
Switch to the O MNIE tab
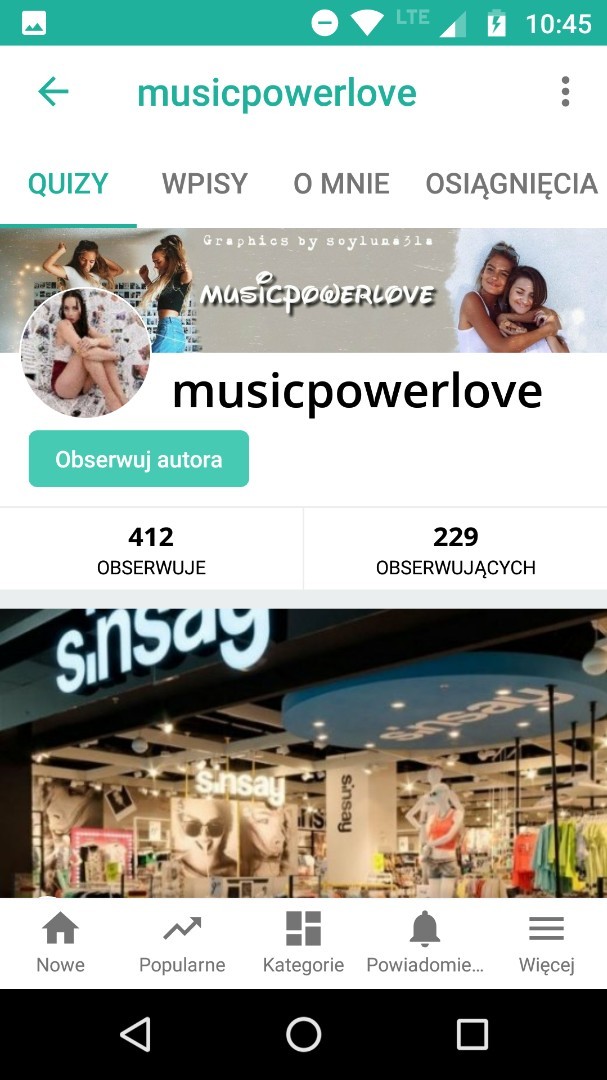[x=341, y=184]
